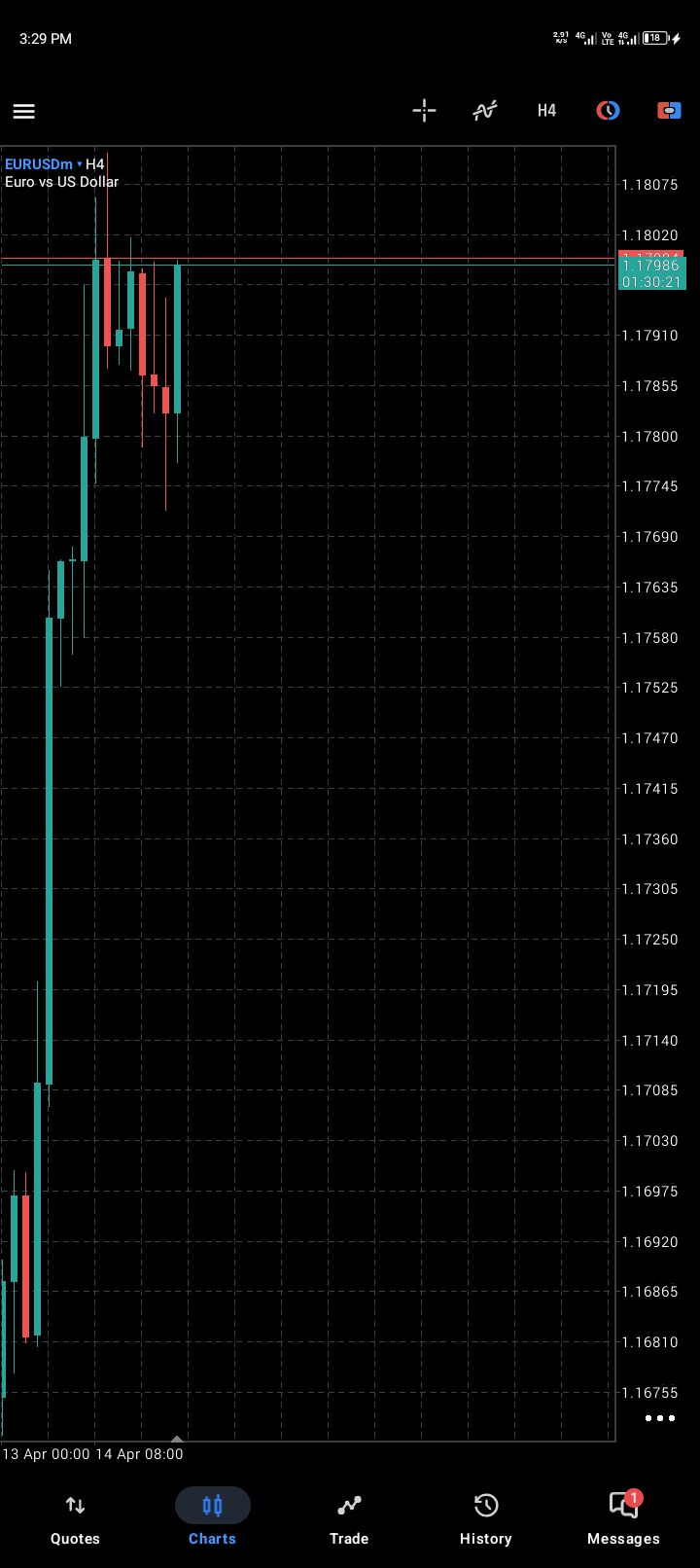The height and width of the screenshot is (1568, 700).
Task: Go to the Trade tab
Action: click(x=349, y=1518)
